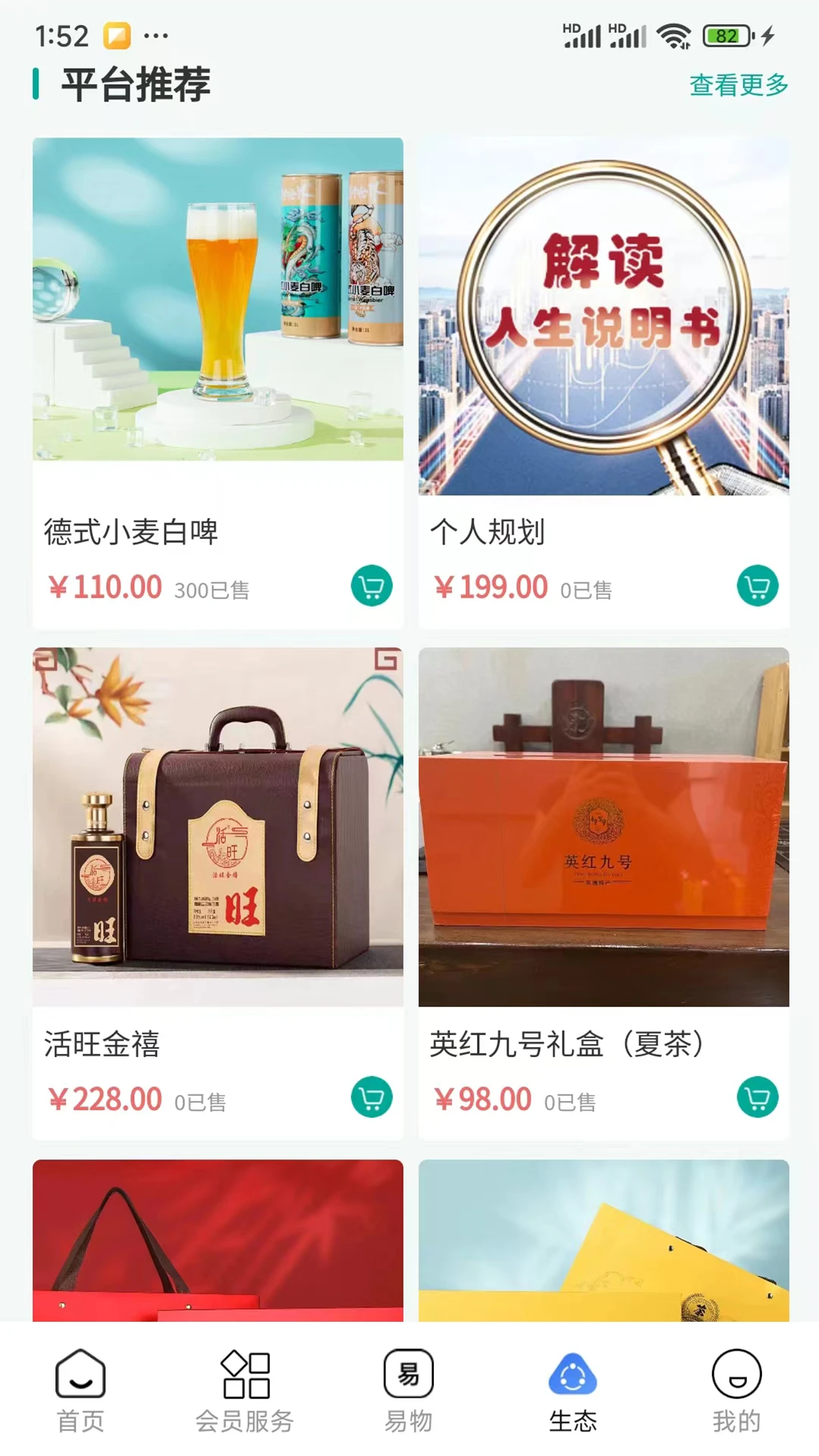
Task: Tap 查看更多 to see more recommendations
Action: (x=739, y=85)
